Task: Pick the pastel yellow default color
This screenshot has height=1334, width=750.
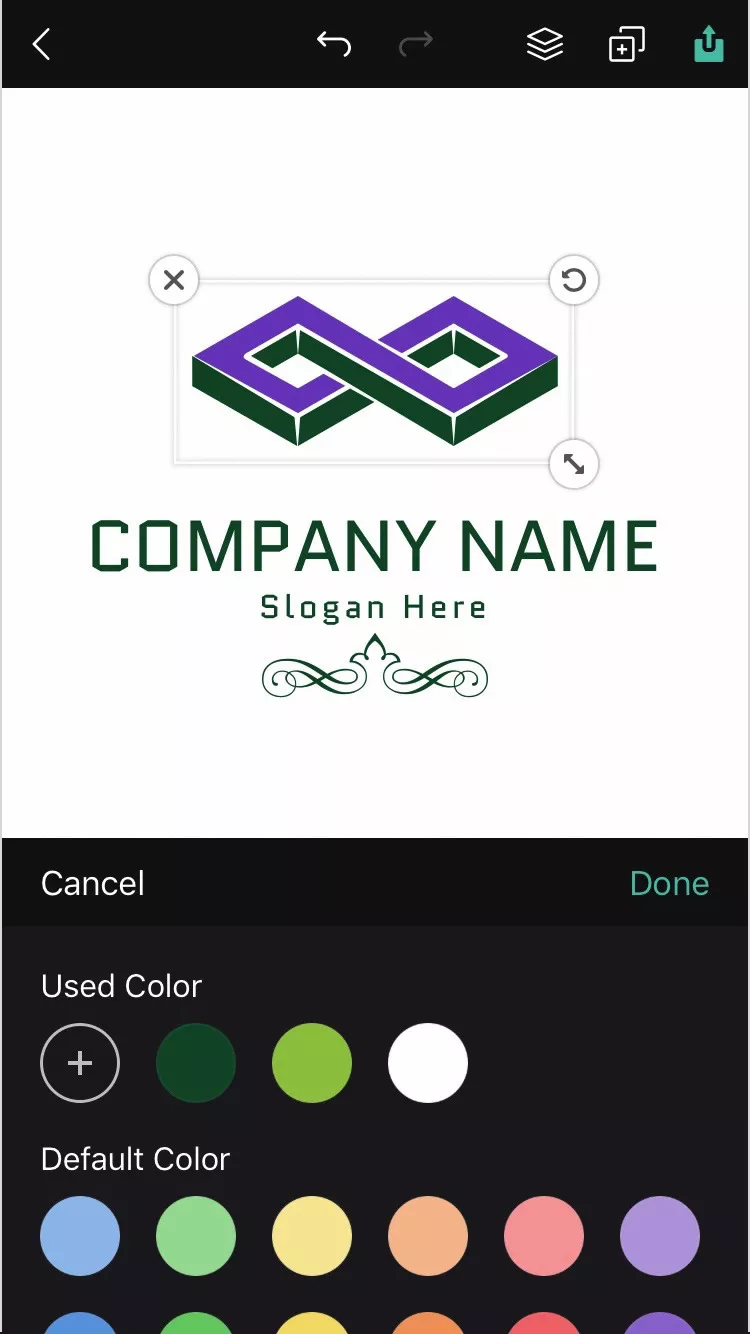Action: [312, 1236]
